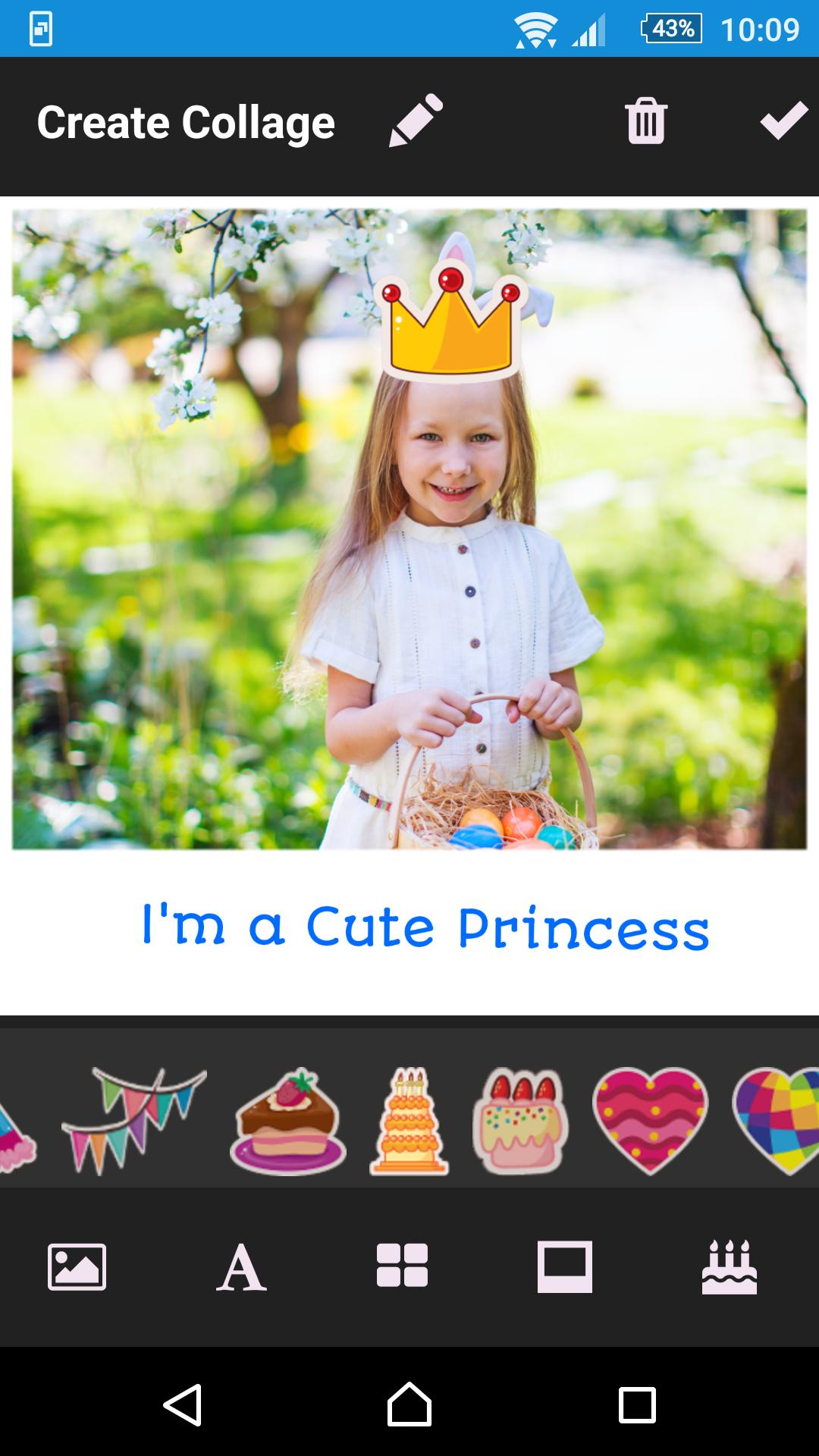The image size is (819, 1456).
Task: Tap the "I'm a Cute Princess" caption
Action: tap(425, 928)
